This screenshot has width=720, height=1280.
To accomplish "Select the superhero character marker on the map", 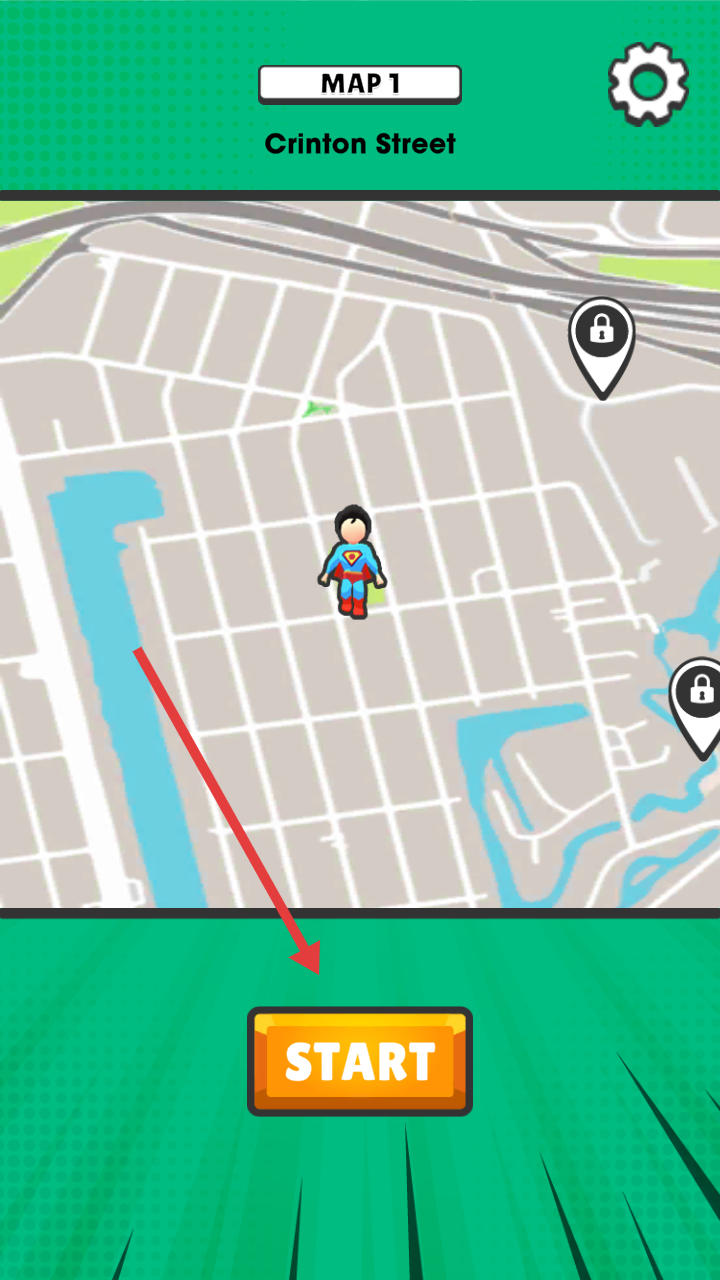I will 352,562.
